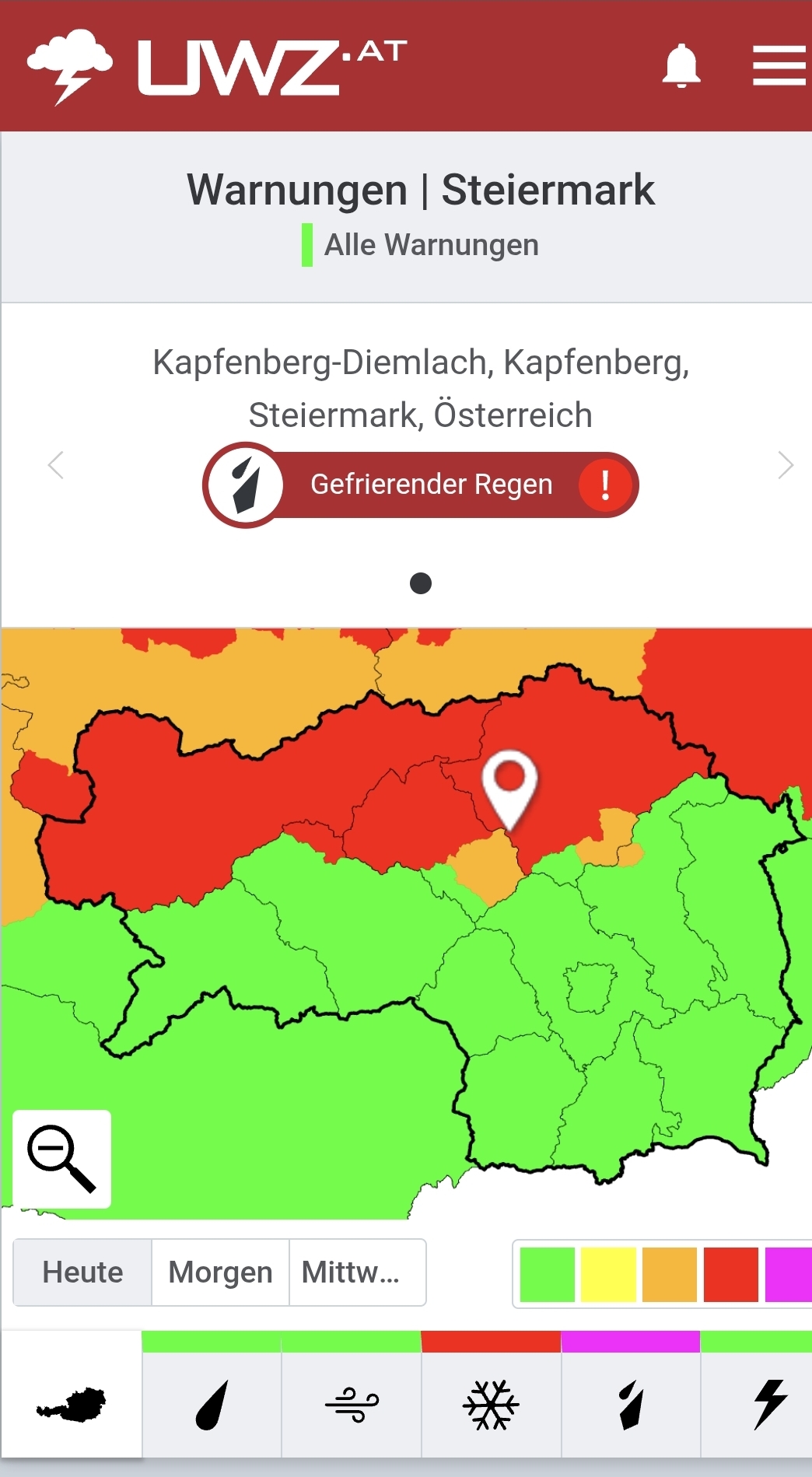Show previous warning with left arrow
The width and height of the screenshot is (812, 1477).
pyautogui.click(x=55, y=465)
